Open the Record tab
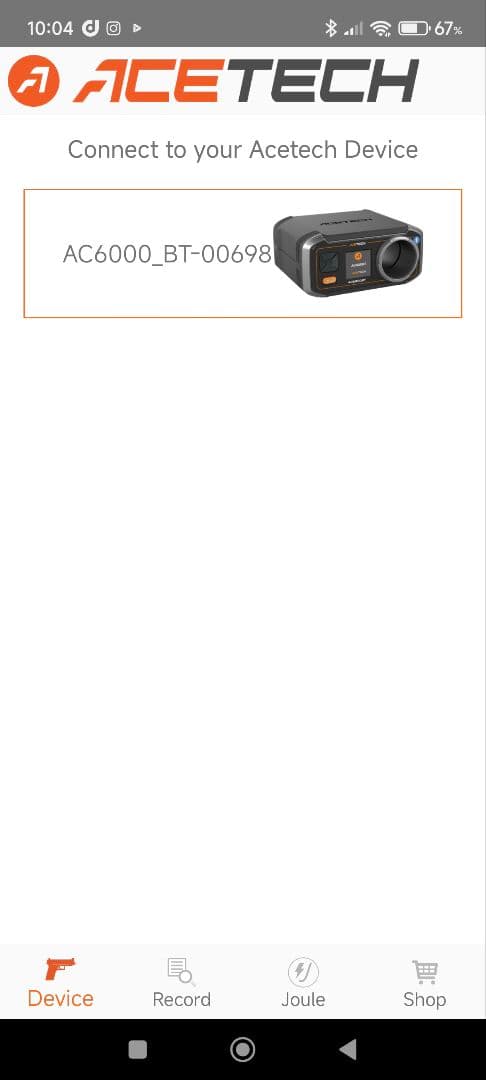Image resolution: width=486 pixels, height=1080 pixels. pos(182,982)
